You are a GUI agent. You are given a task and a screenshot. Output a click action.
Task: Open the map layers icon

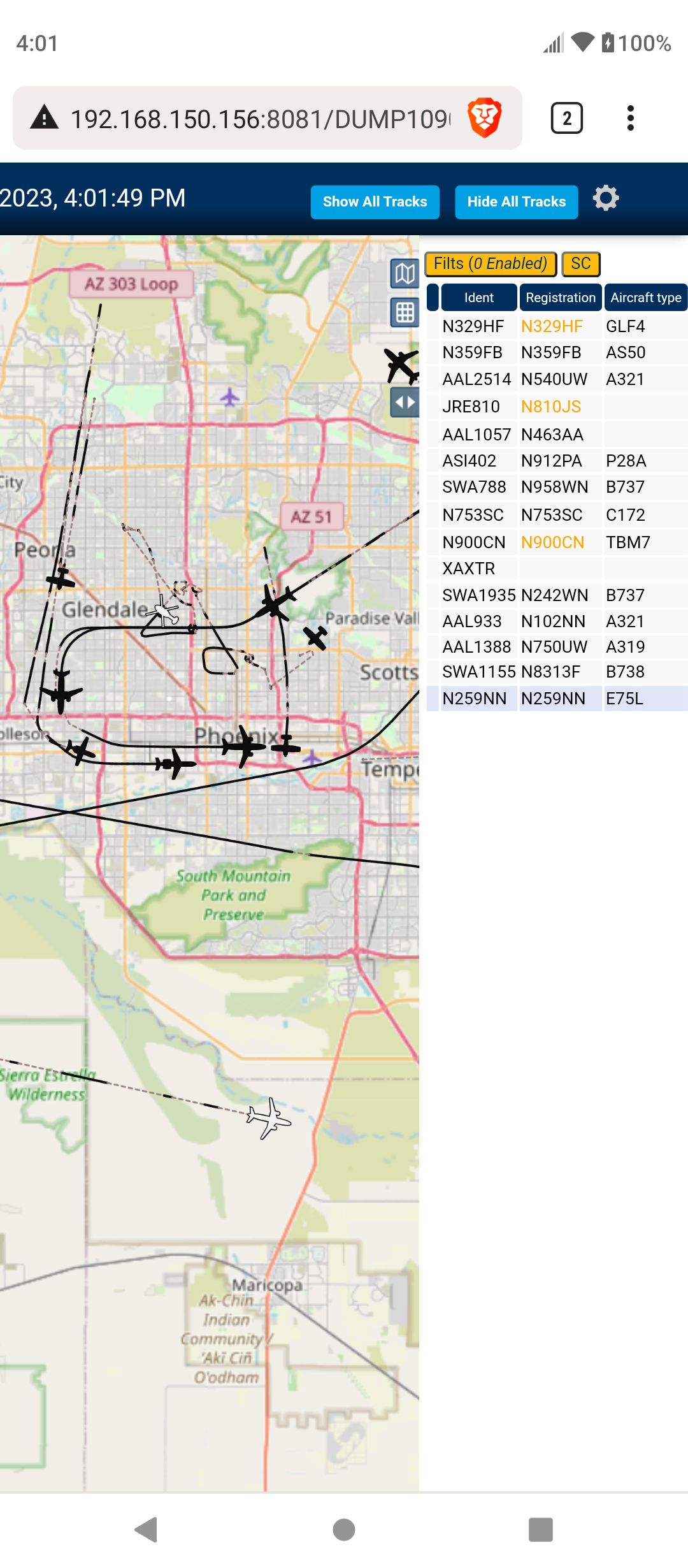[x=405, y=274]
